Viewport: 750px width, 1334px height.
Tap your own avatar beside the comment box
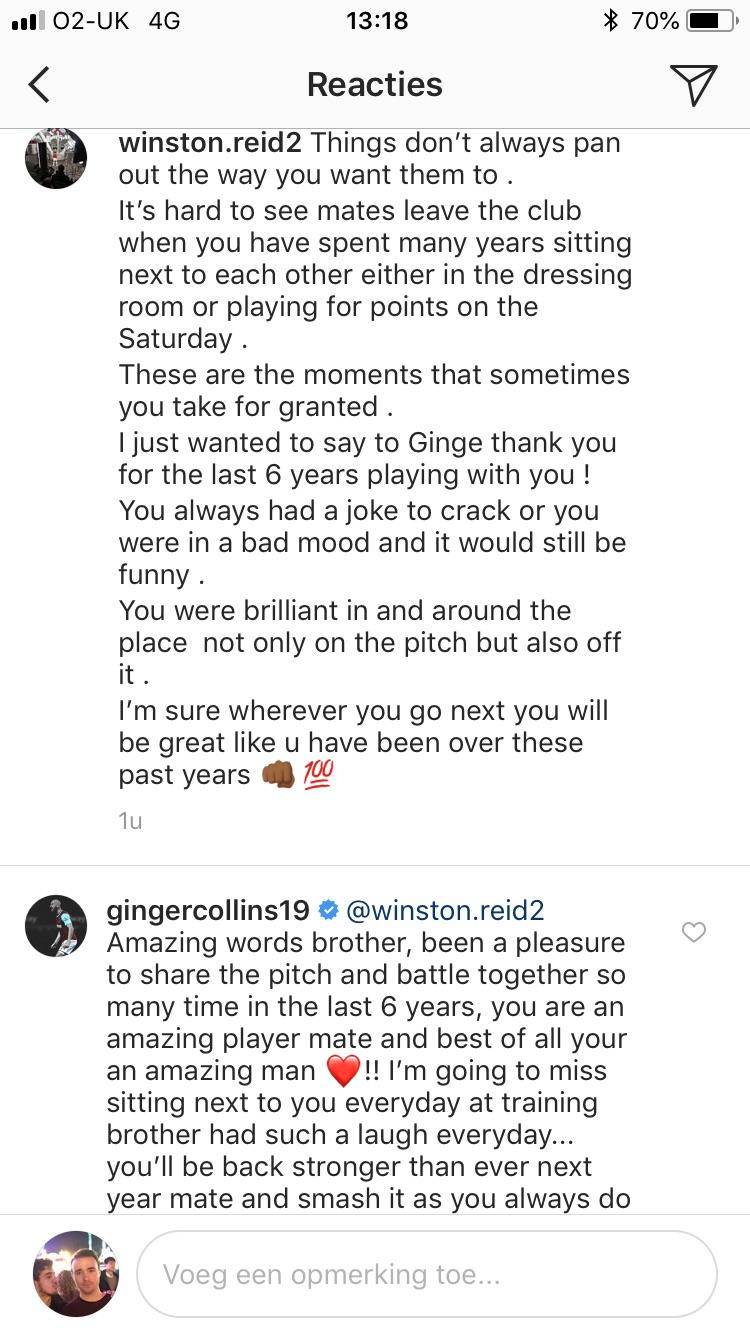(x=75, y=1273)
